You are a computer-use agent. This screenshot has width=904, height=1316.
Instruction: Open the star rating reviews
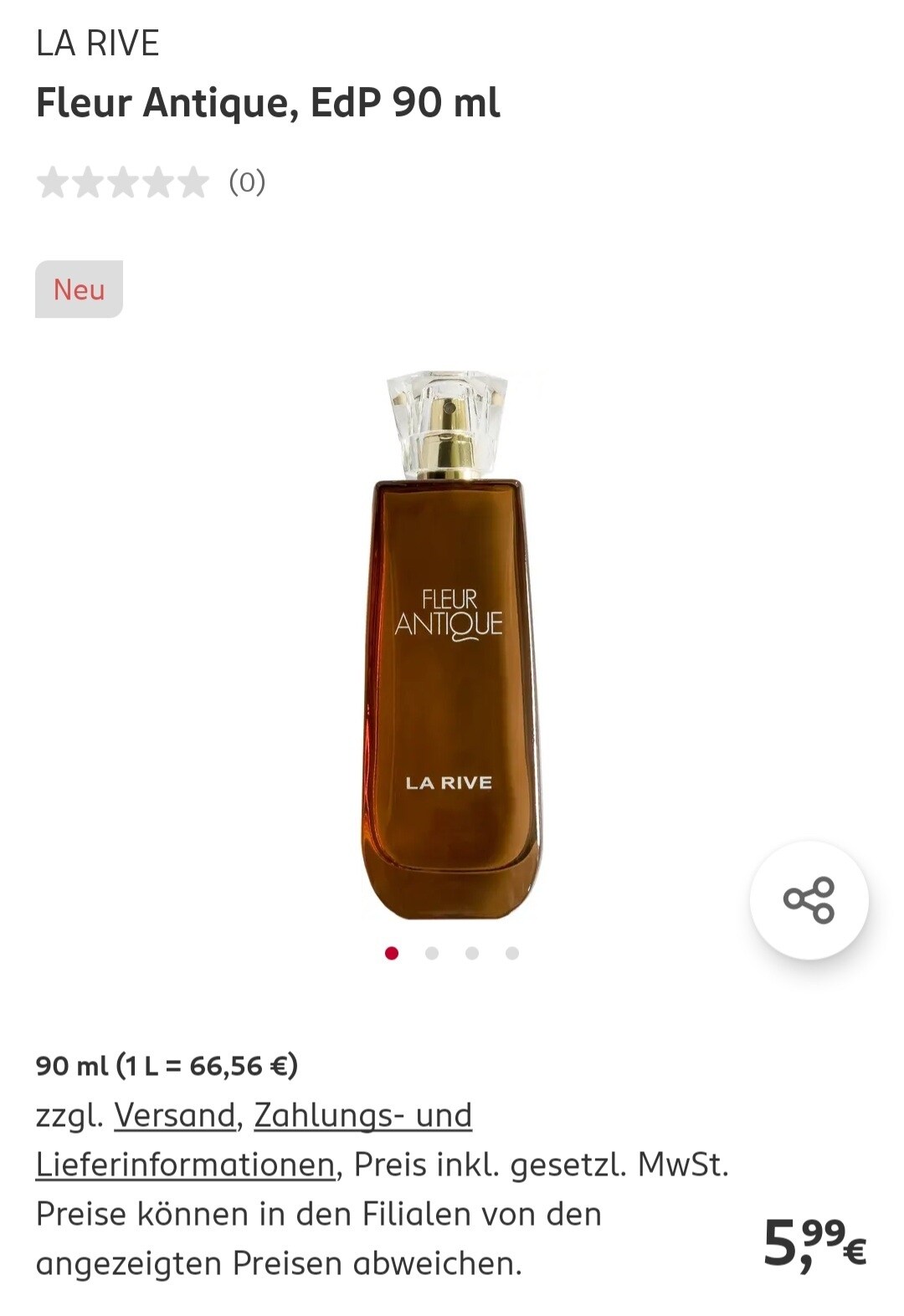(123, 182)
